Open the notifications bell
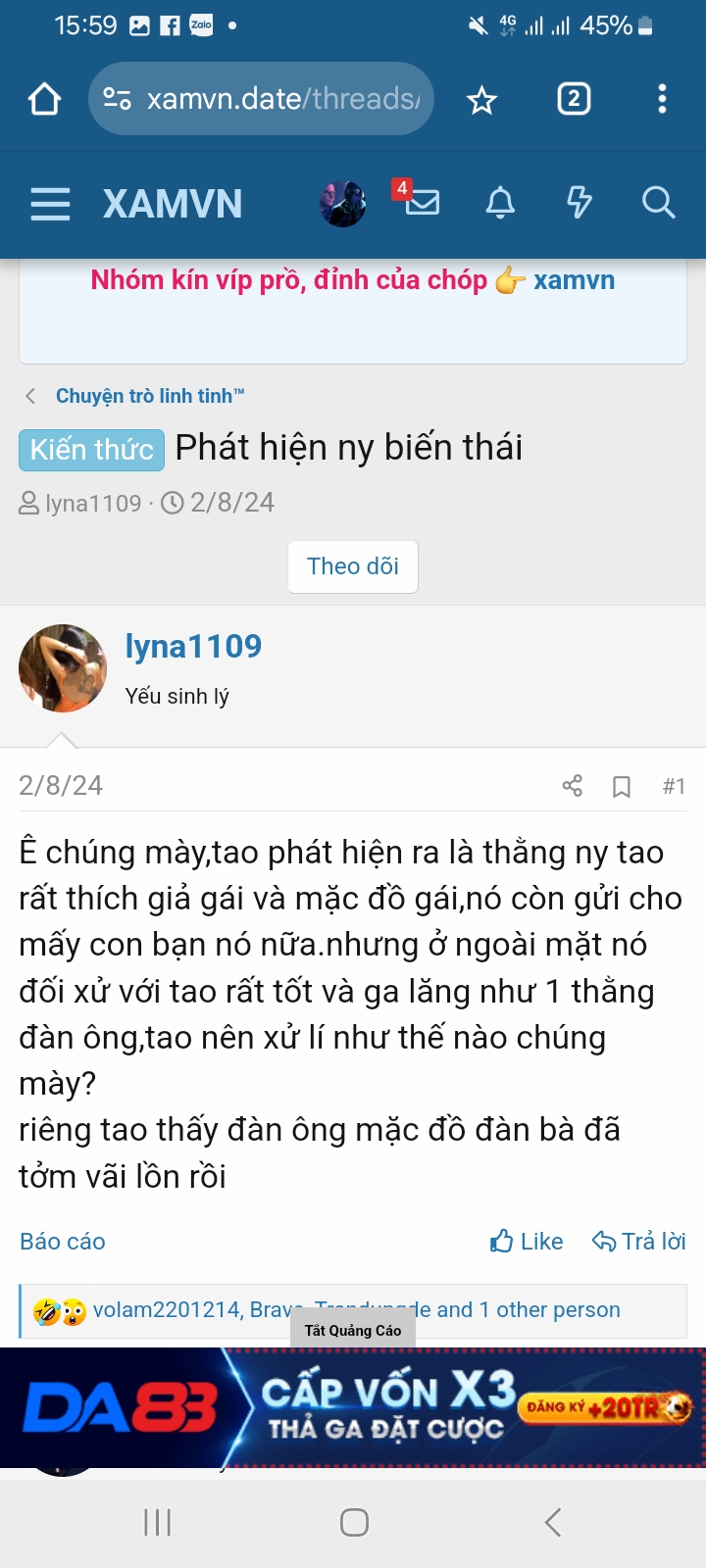The image size is (706, 1568). 500,203
